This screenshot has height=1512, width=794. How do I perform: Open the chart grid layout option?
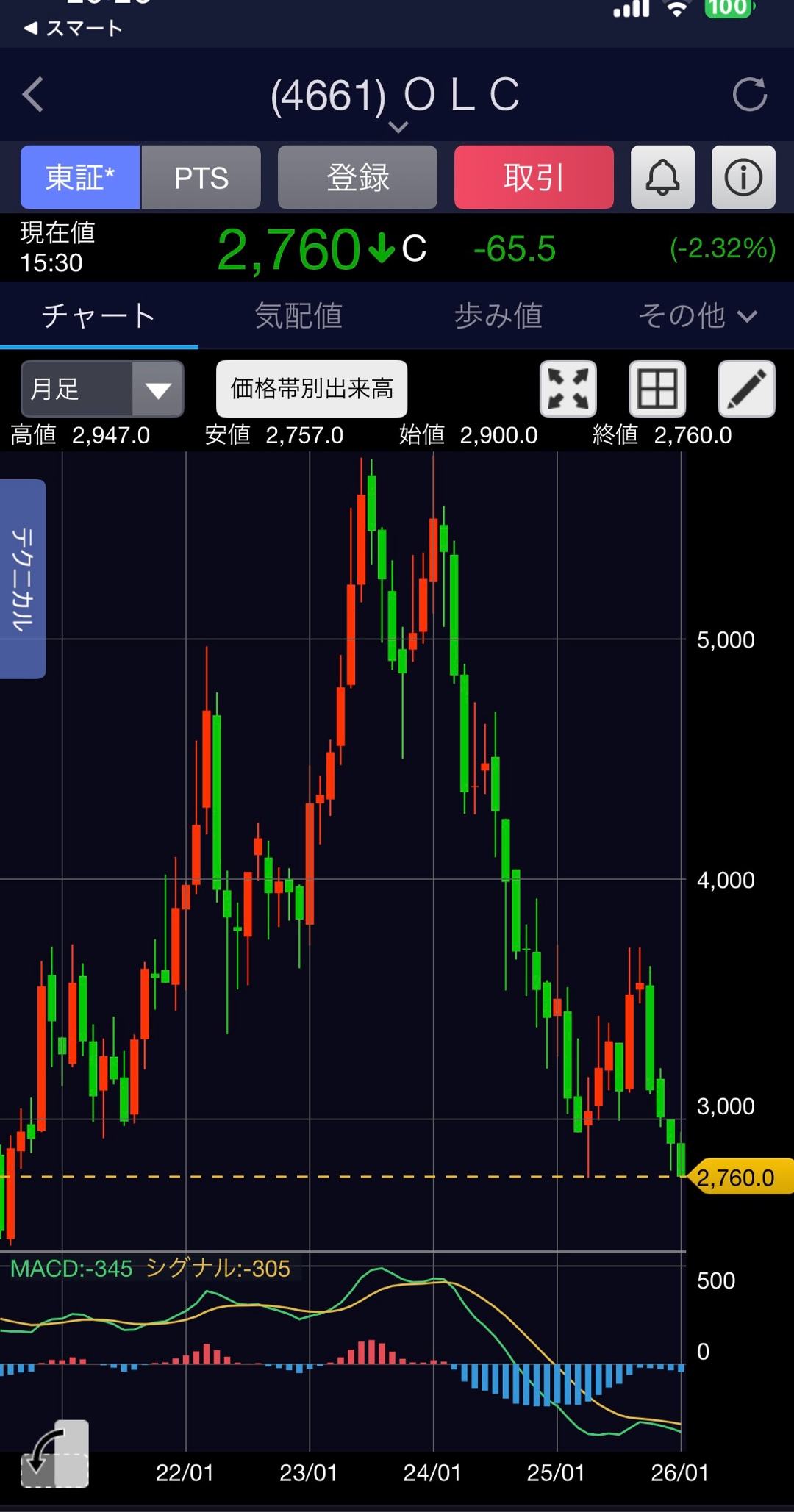coord(657,389)
